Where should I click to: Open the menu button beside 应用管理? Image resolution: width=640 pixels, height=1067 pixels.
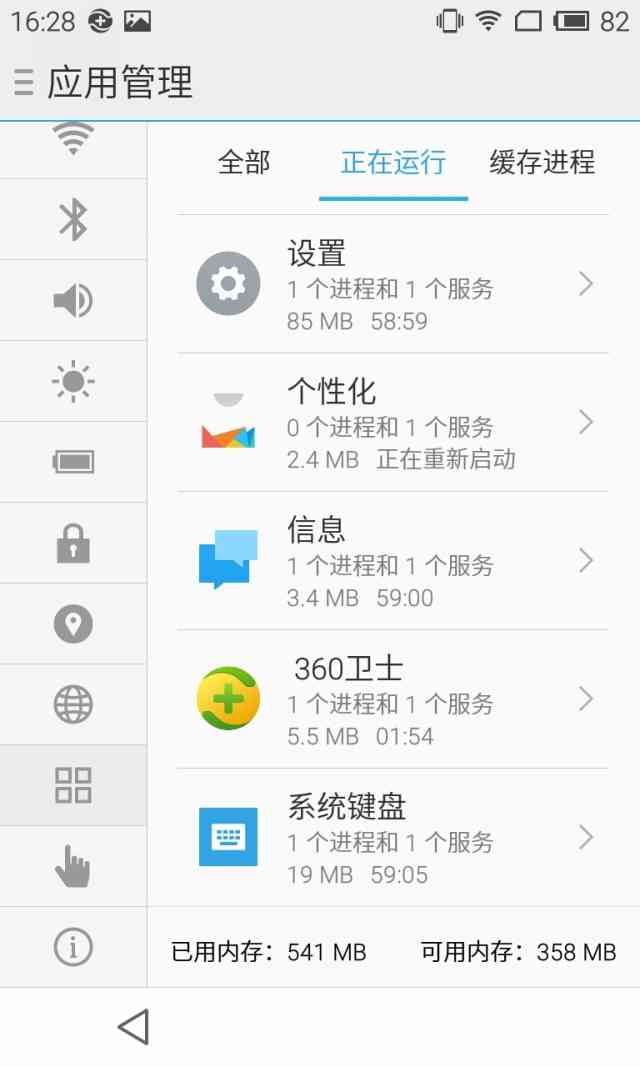(24, 82)
